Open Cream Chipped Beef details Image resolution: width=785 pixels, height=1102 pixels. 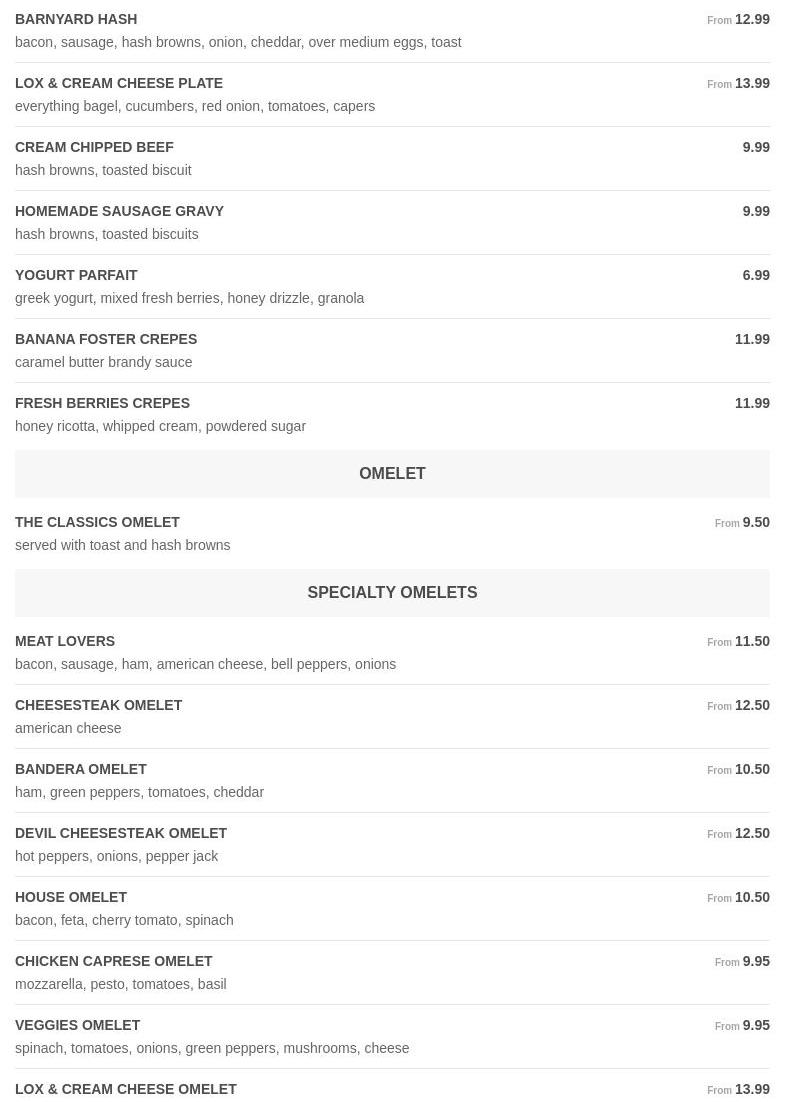pyautogui.click(x=94, y=147)
